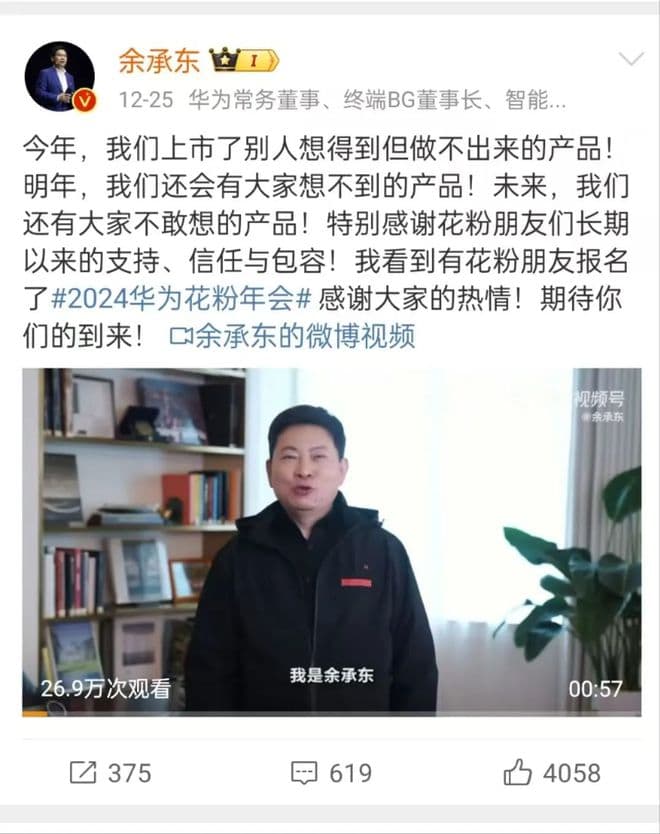Open 余承东's username link
This screenshot has height=834, width=660.
pos(159,60)
